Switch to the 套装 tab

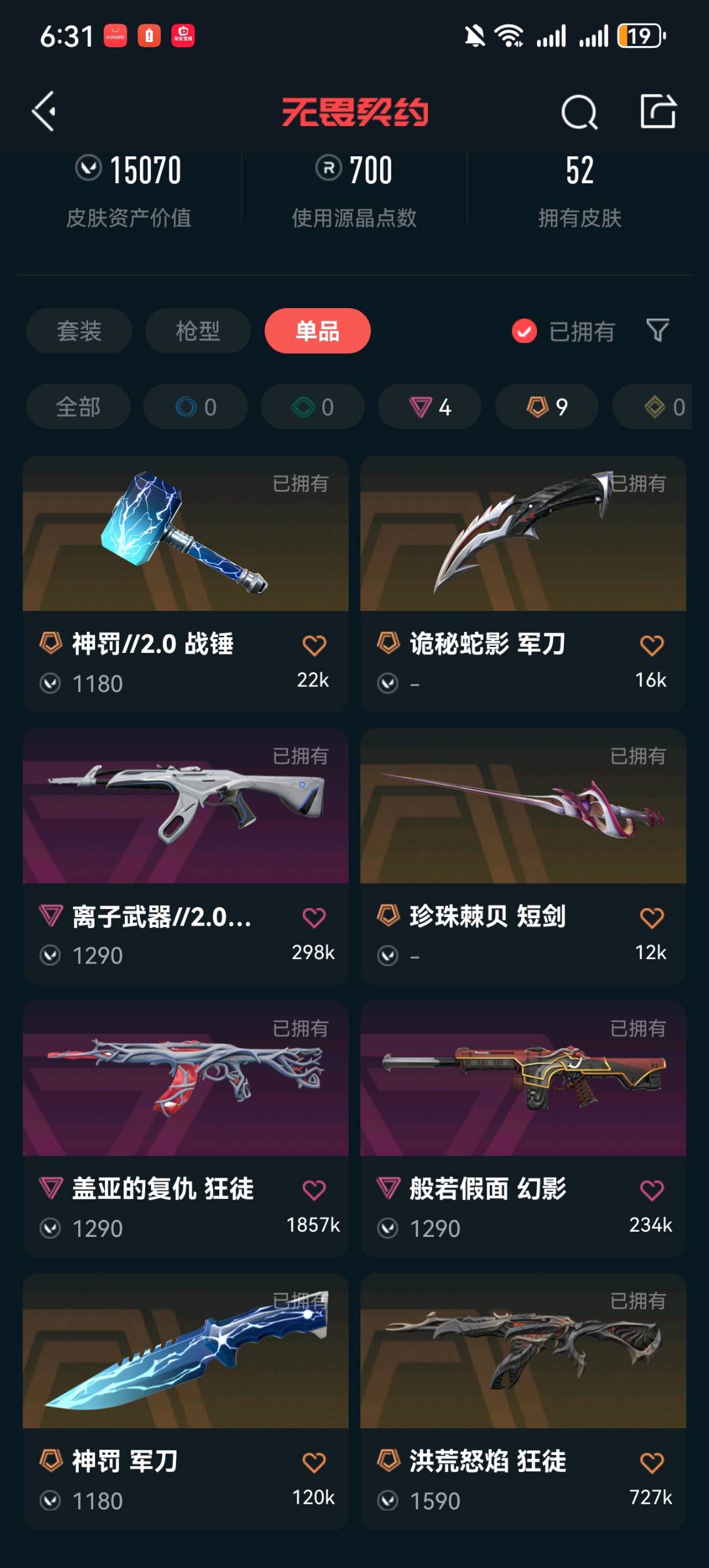79,331
